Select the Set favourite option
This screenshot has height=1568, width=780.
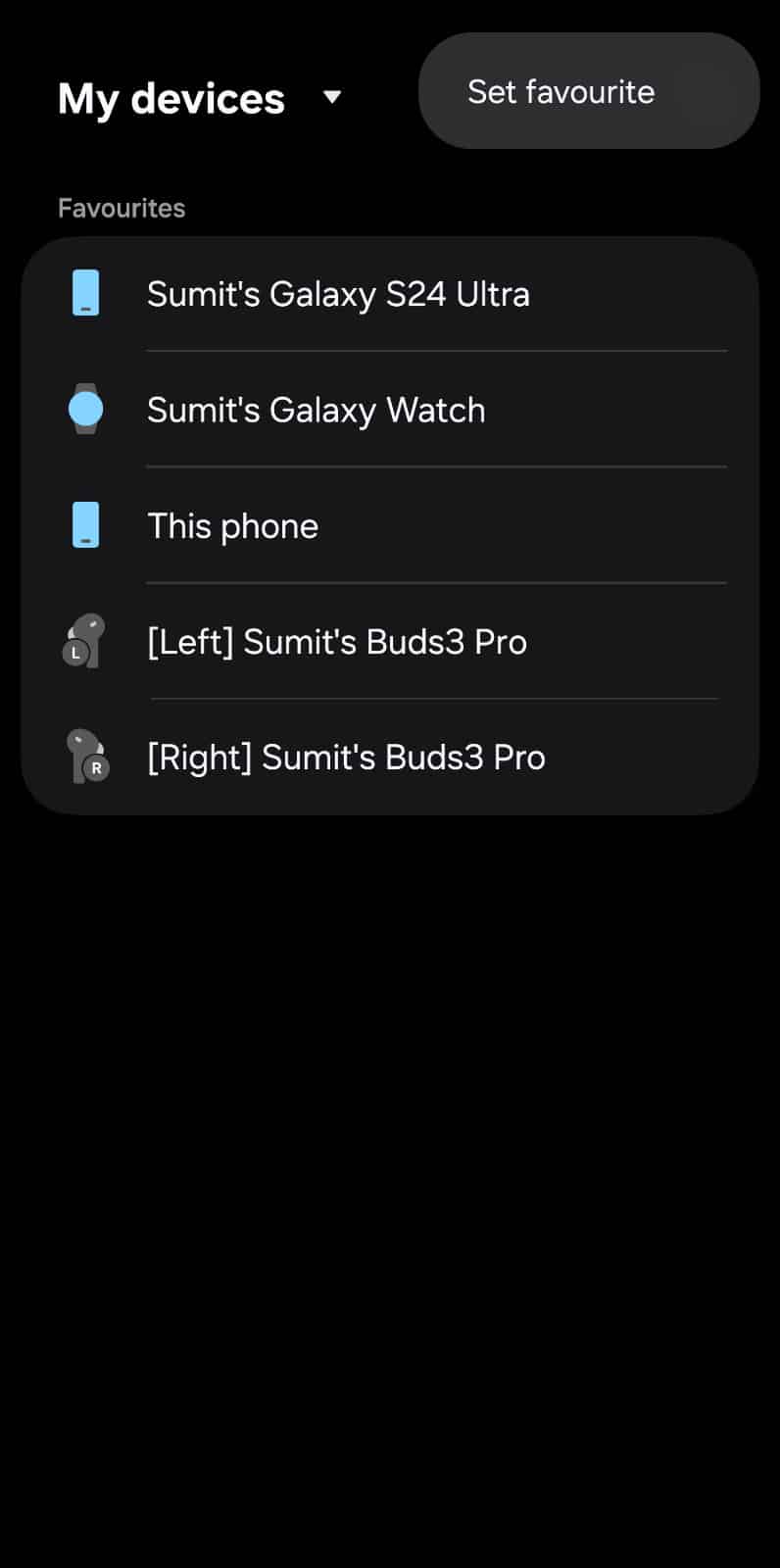(x=589, y=91)
